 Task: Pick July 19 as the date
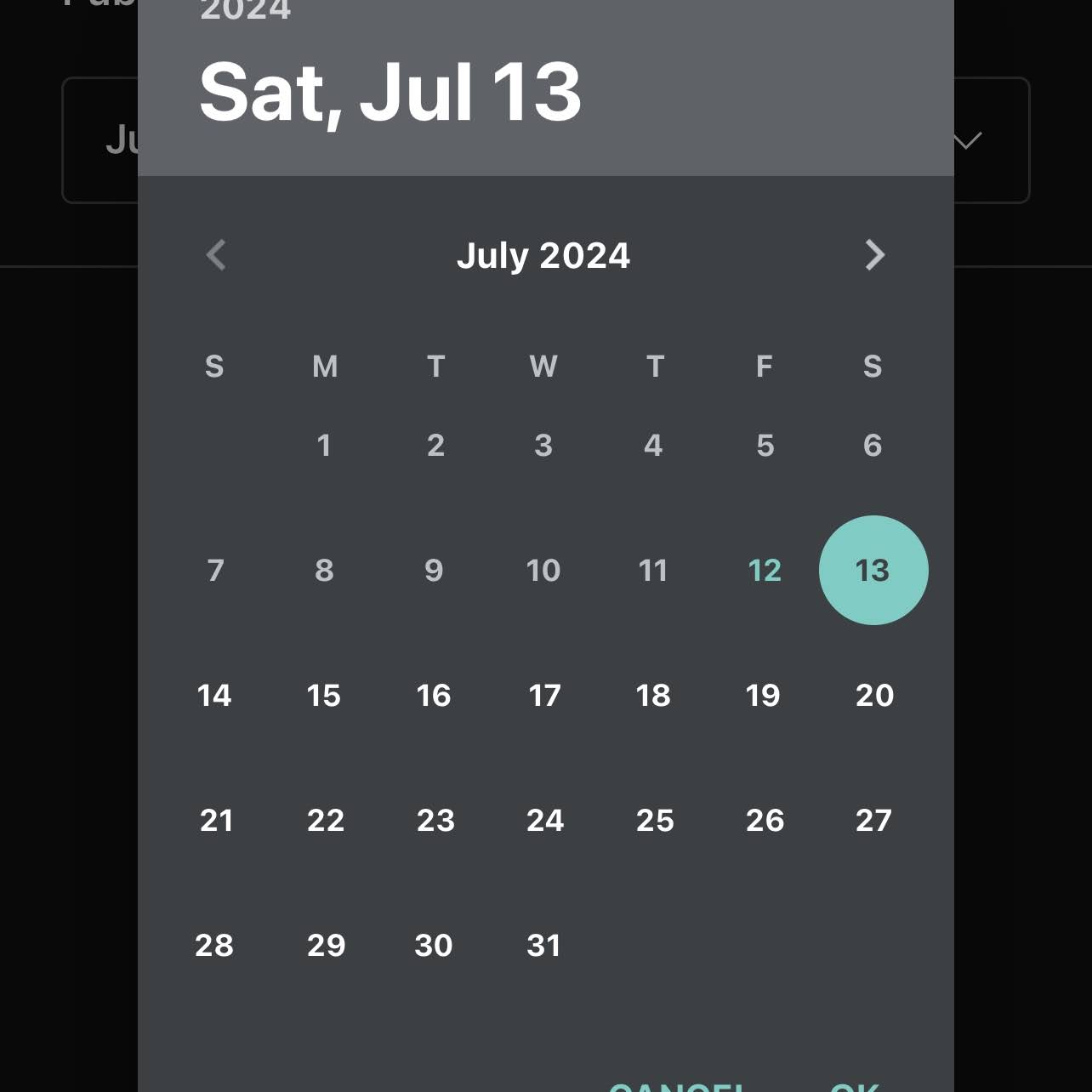pos(763,696)
